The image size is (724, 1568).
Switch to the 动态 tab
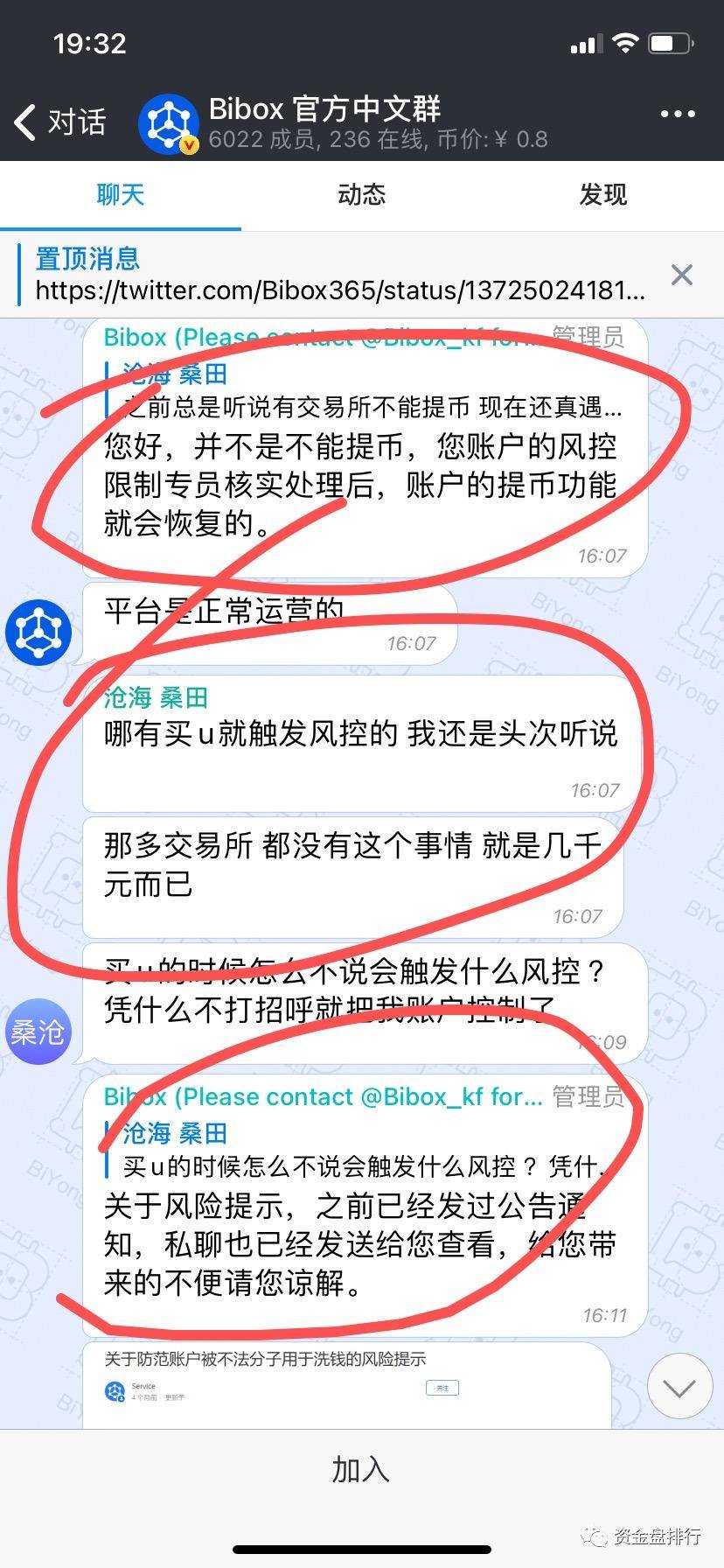[361, 194]
